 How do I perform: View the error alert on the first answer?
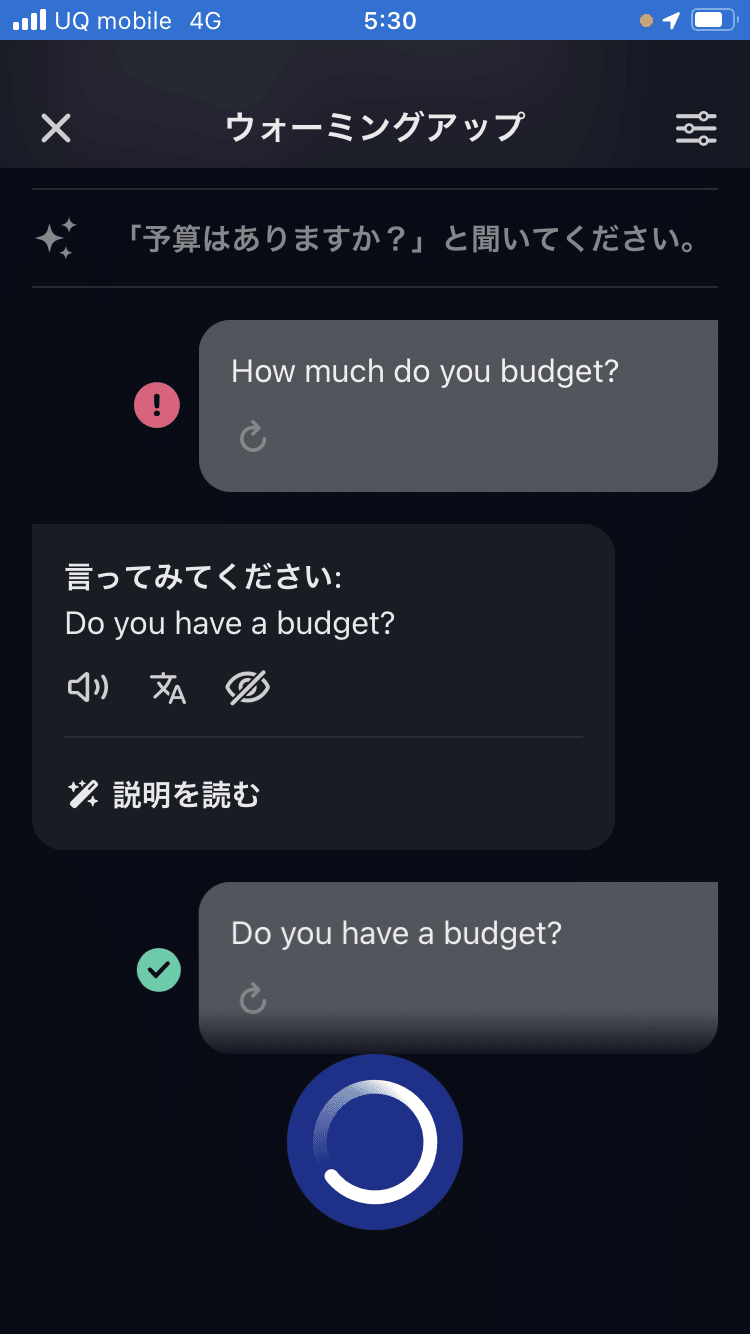click(x=157, y=406)
